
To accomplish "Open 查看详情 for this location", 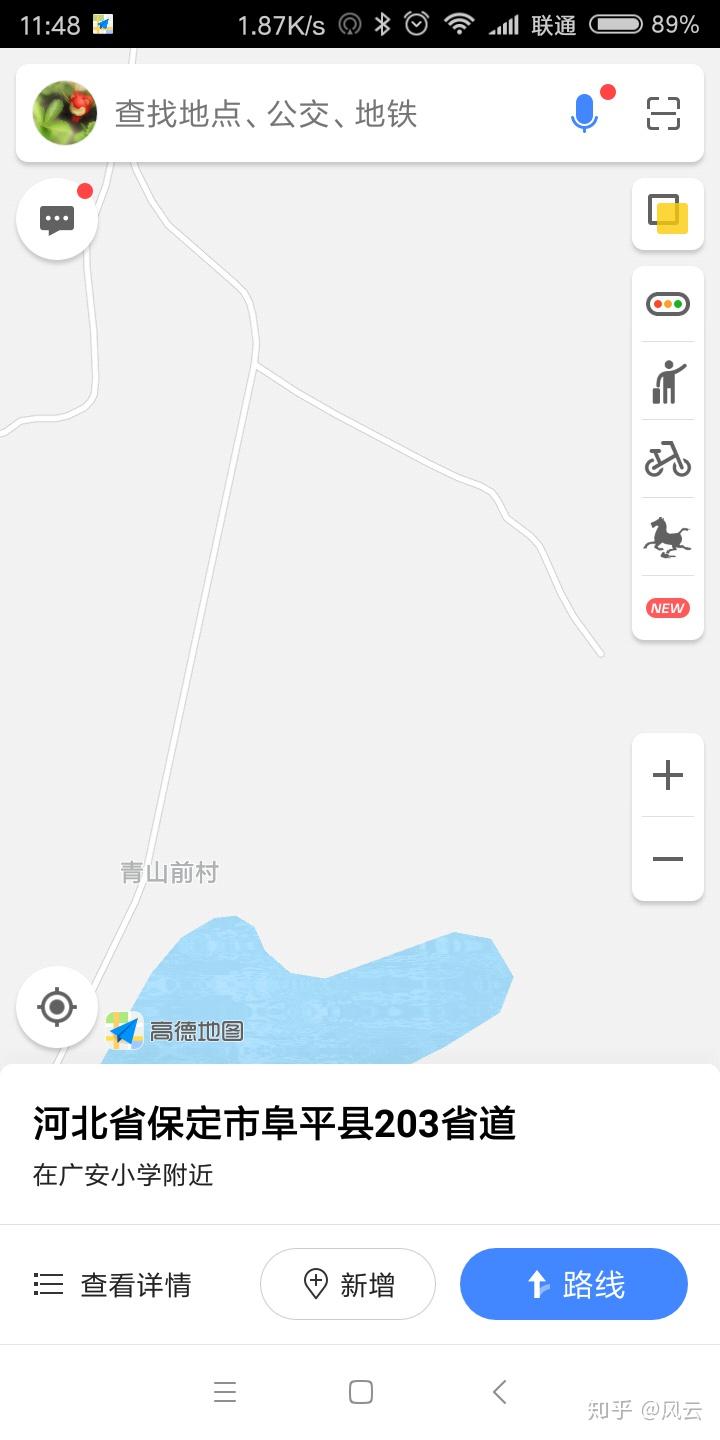I will point(112,1284).
